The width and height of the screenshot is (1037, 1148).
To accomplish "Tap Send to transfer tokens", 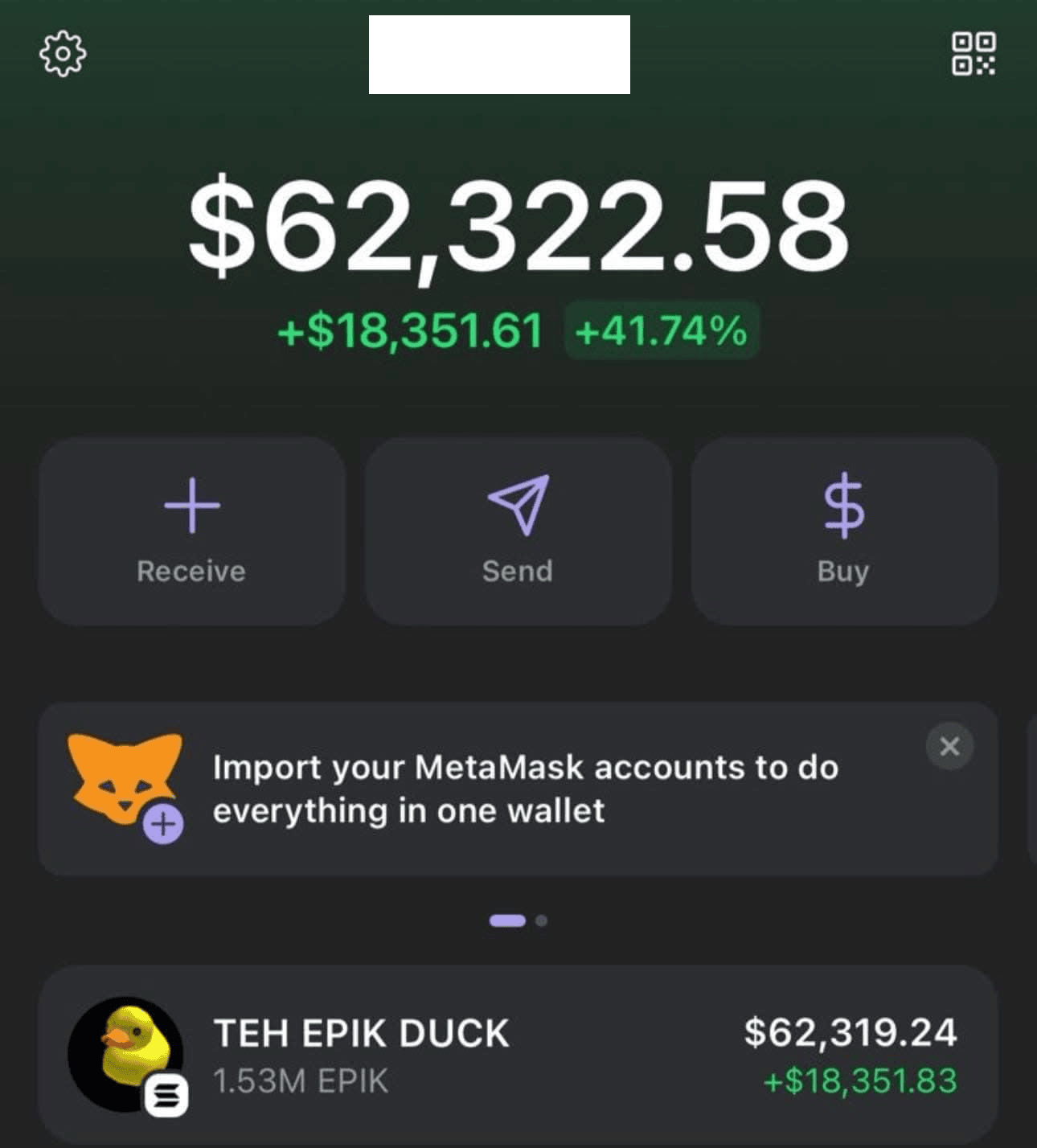I will click(x=518, y=531).
